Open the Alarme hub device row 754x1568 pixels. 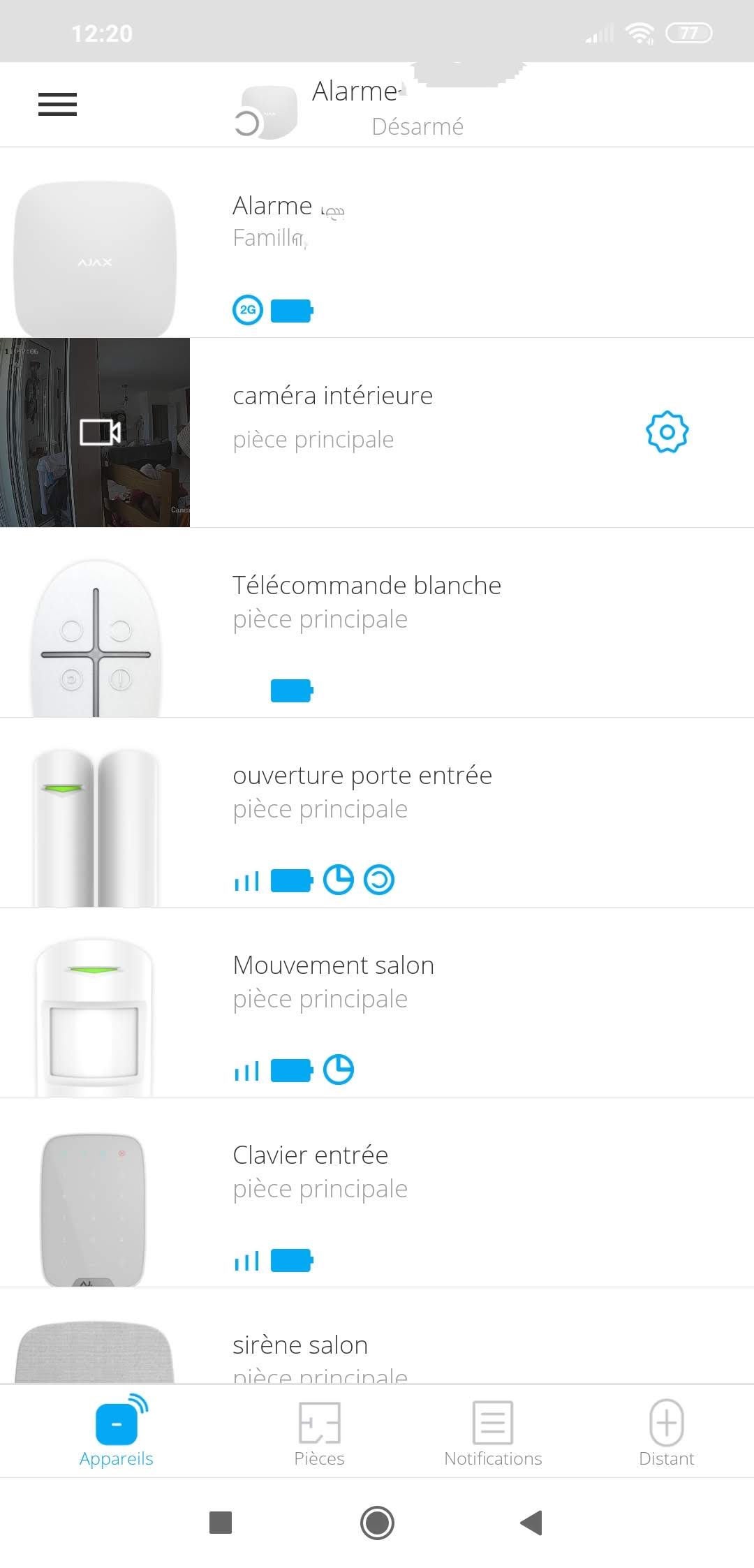point(377,243)
